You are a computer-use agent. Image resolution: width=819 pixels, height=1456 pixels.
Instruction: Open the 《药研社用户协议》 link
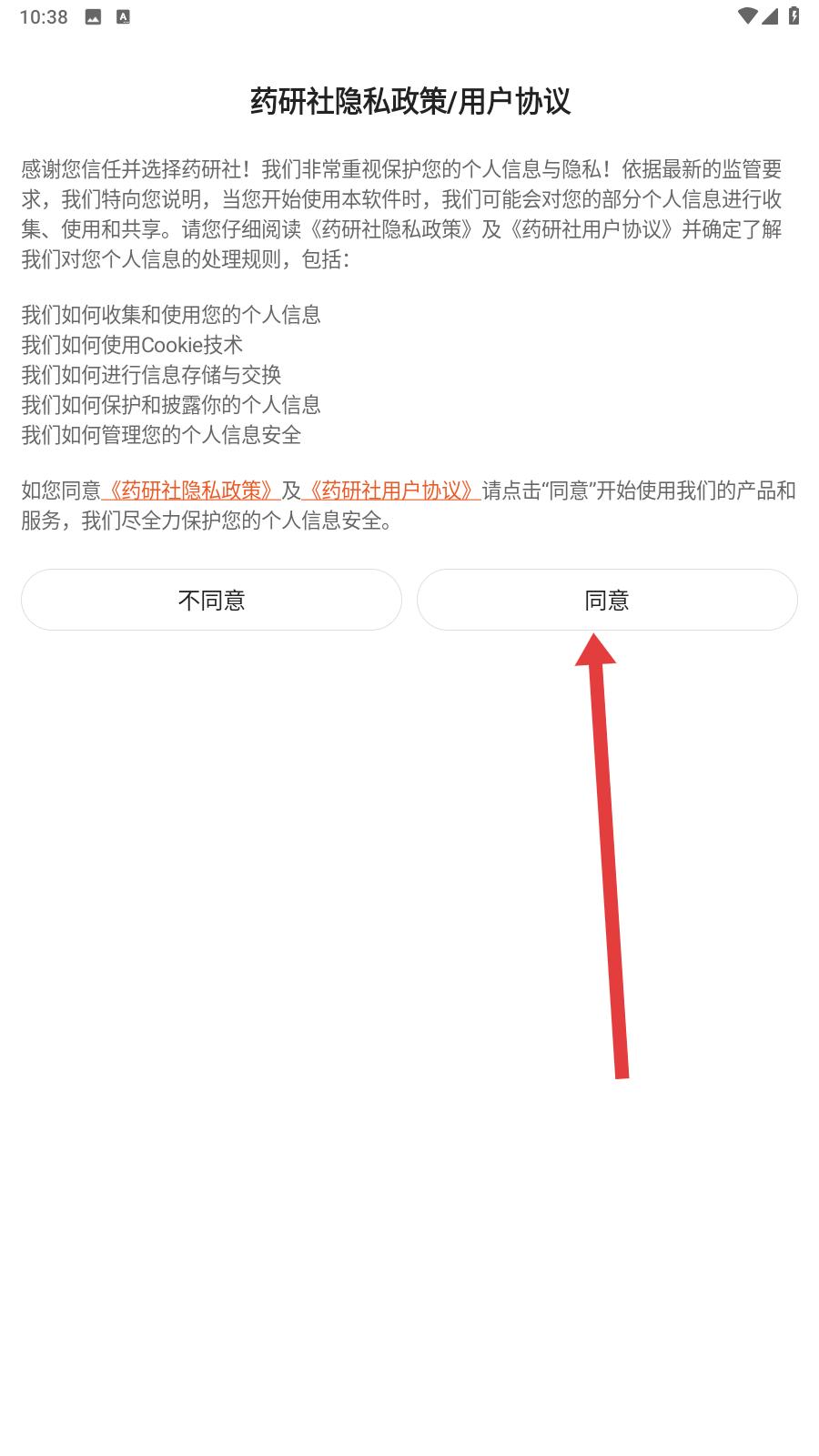click(391, 490)
